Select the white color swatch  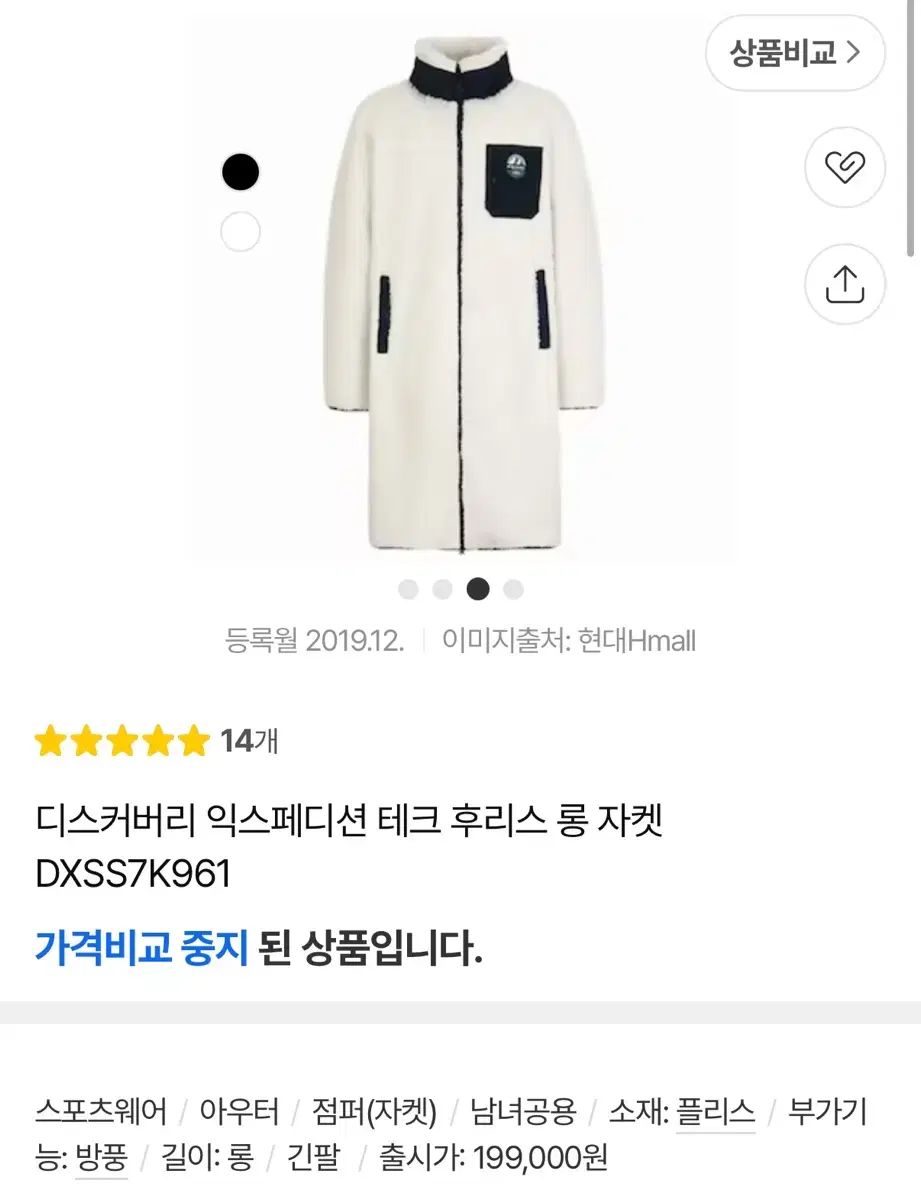[x=238, y=231]
